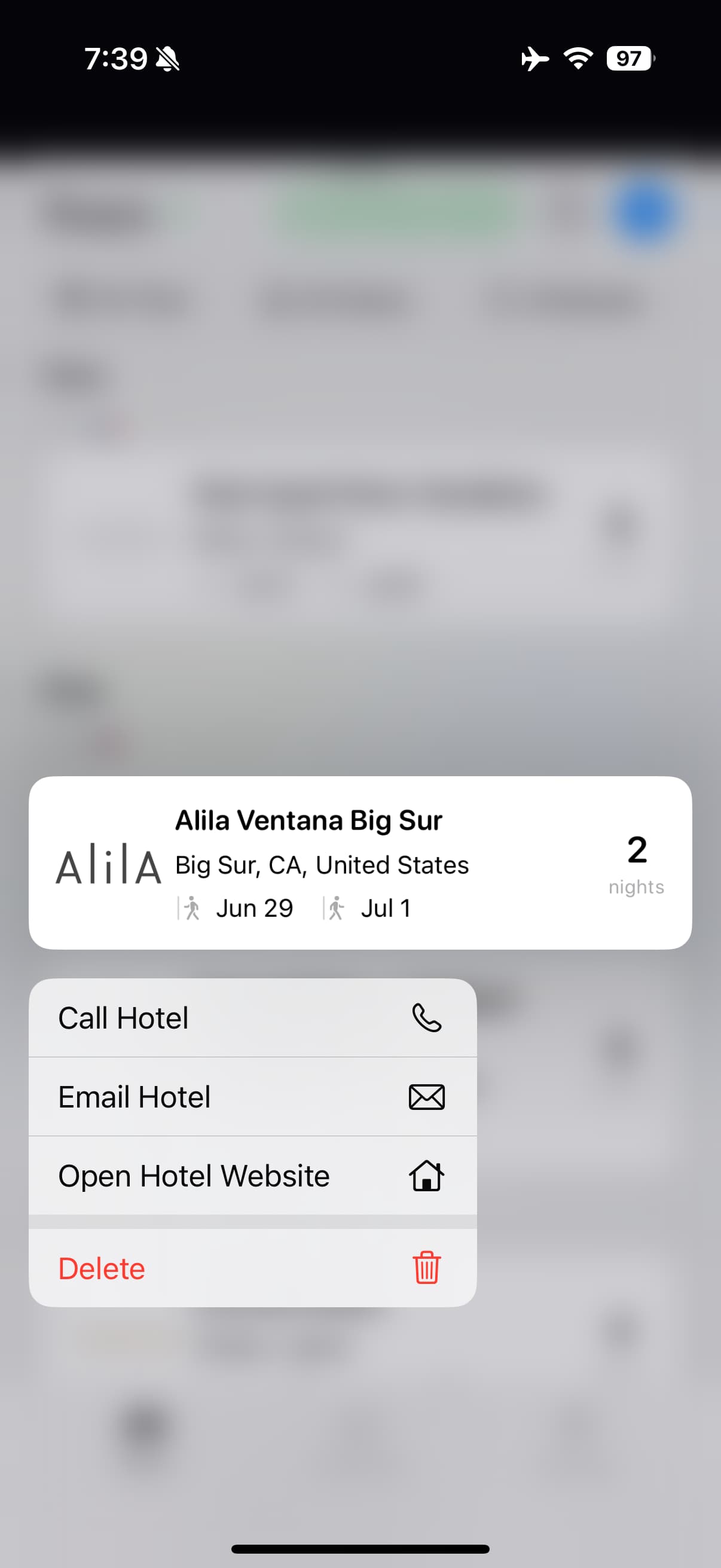Image resolution: width=721 pixels, height=1568 pixels.
Task: Open Hotel Website from context menu
Action: [252, 1175]
